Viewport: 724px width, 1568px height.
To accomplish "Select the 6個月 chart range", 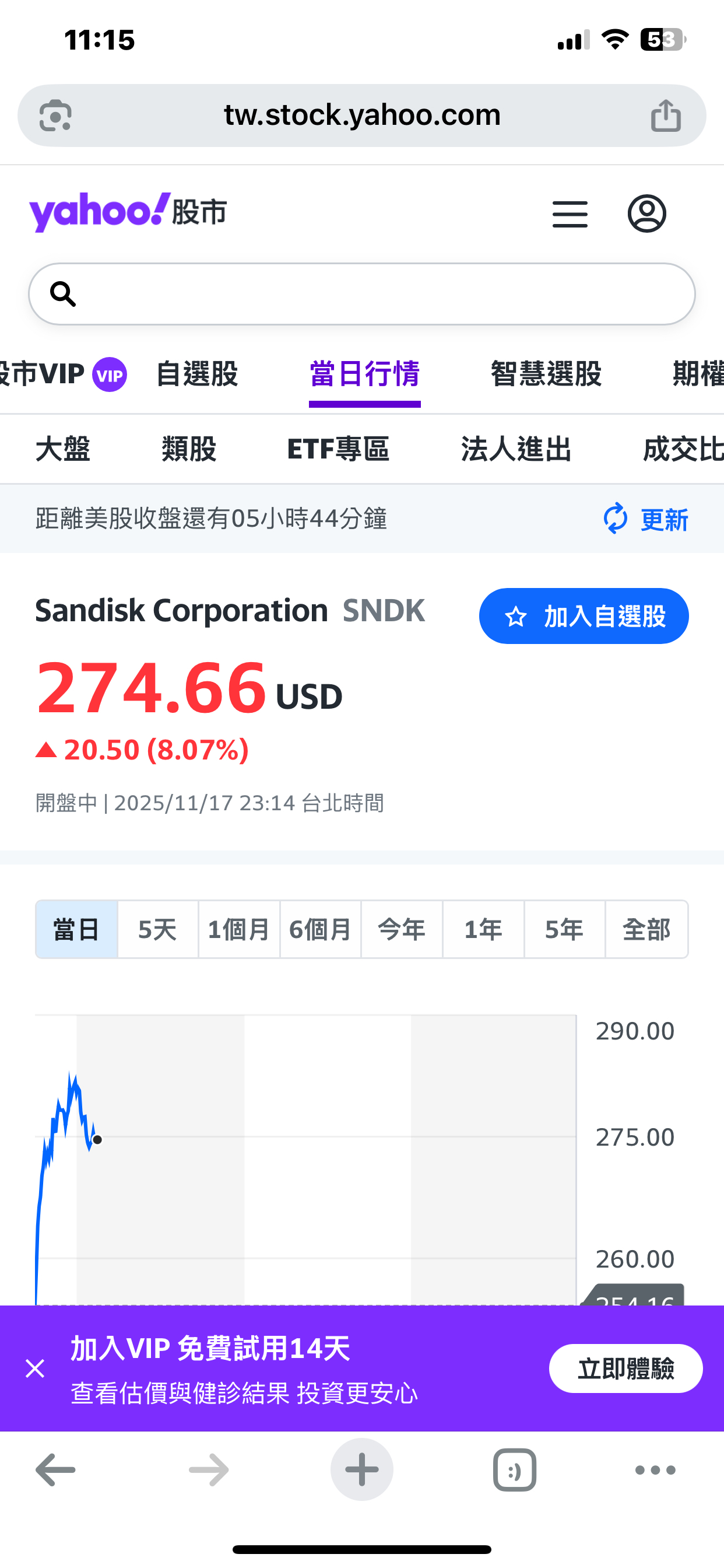I will [x=321, y=929].
